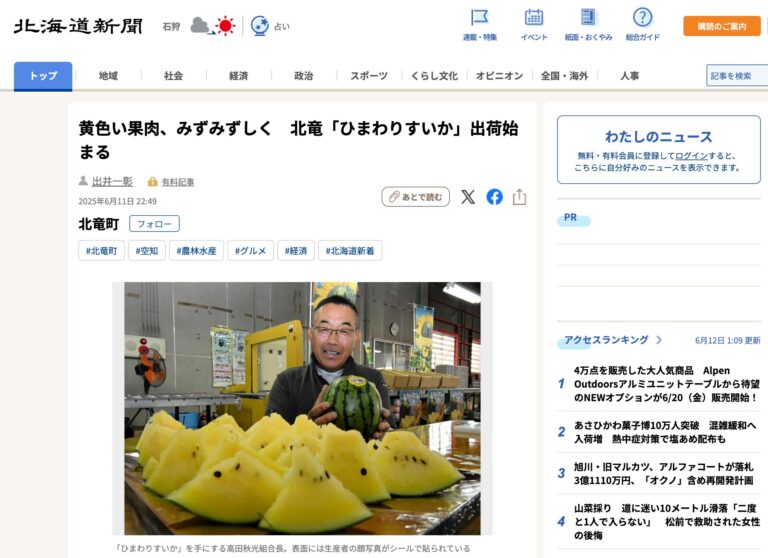768x558 pixels.
Task: Open 紙面・おくやみ page
Action: [x=588, y=24]
